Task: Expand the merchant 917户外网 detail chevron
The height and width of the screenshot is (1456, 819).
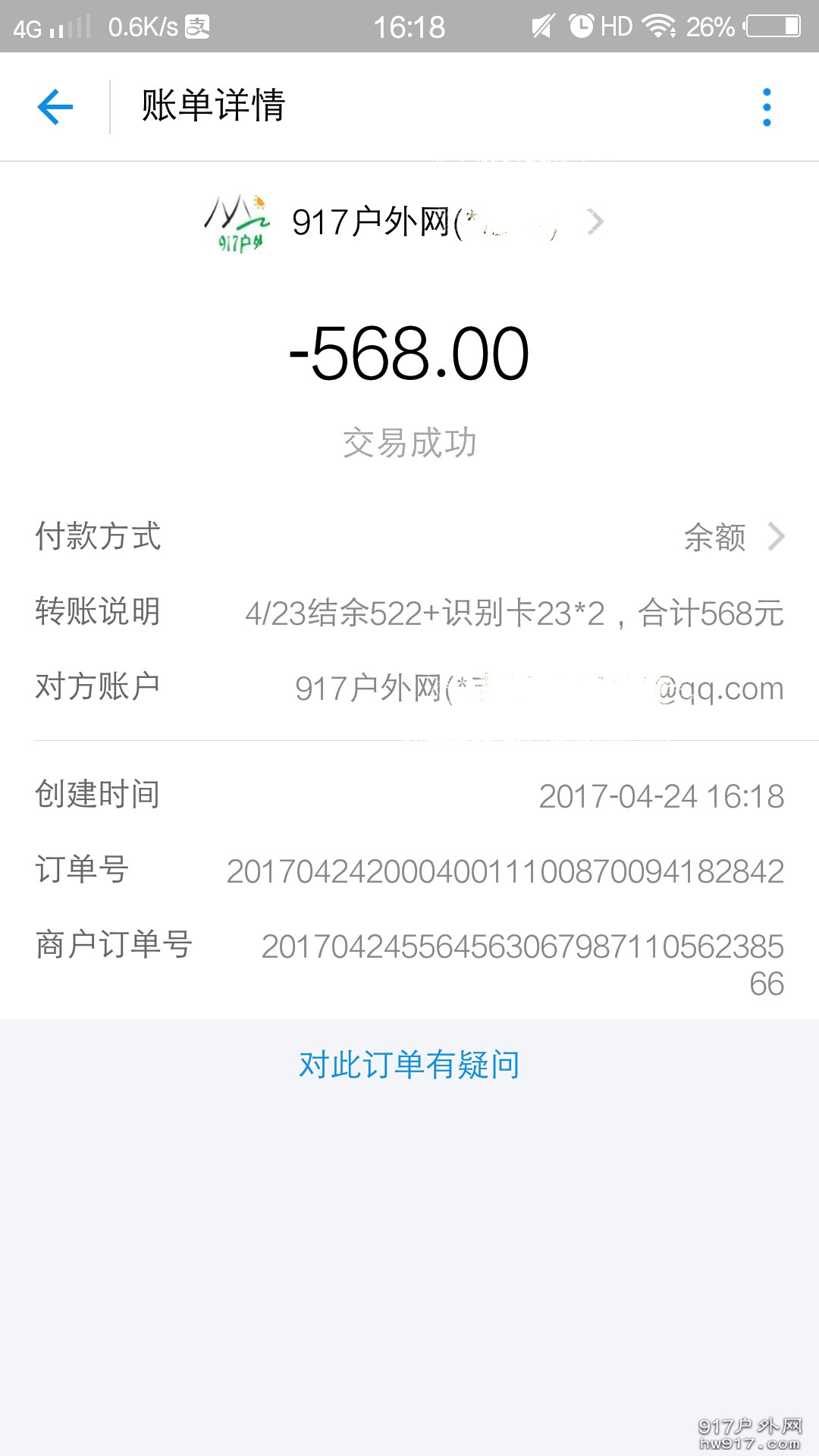Action: [x=597, y=221]
